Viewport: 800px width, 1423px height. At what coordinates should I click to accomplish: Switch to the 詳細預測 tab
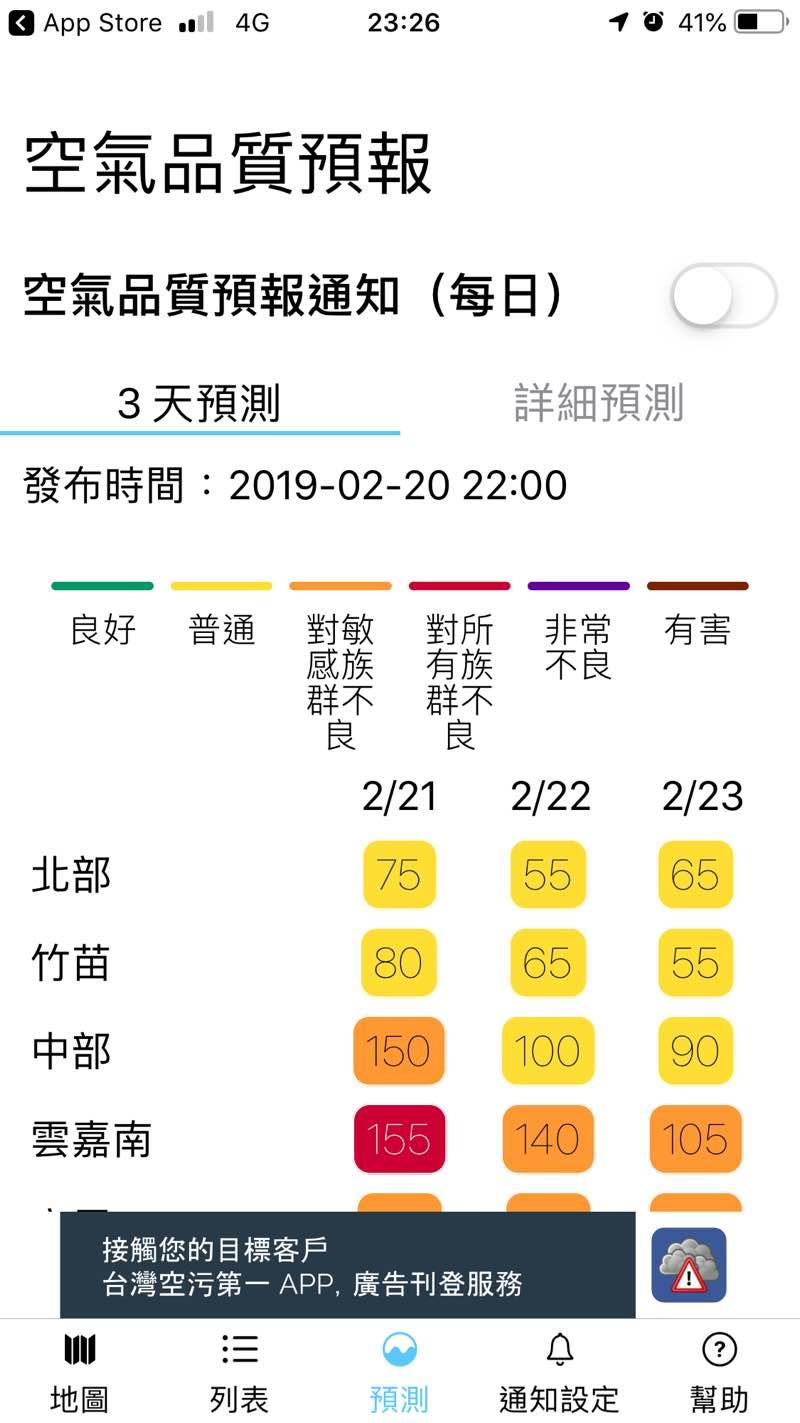[598, 403]
